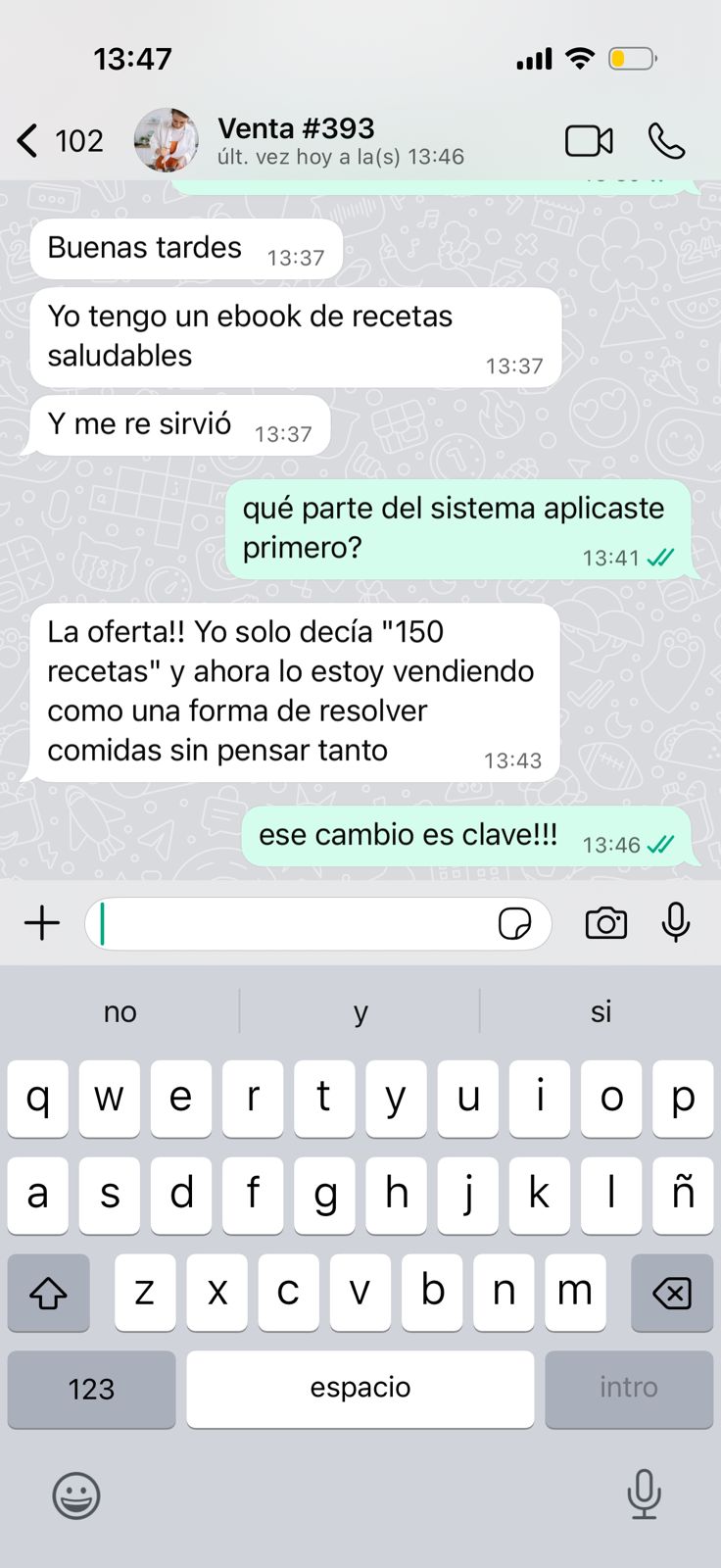Start a video call with Venta #393
721x1568 pixels.
pos(589,140)
